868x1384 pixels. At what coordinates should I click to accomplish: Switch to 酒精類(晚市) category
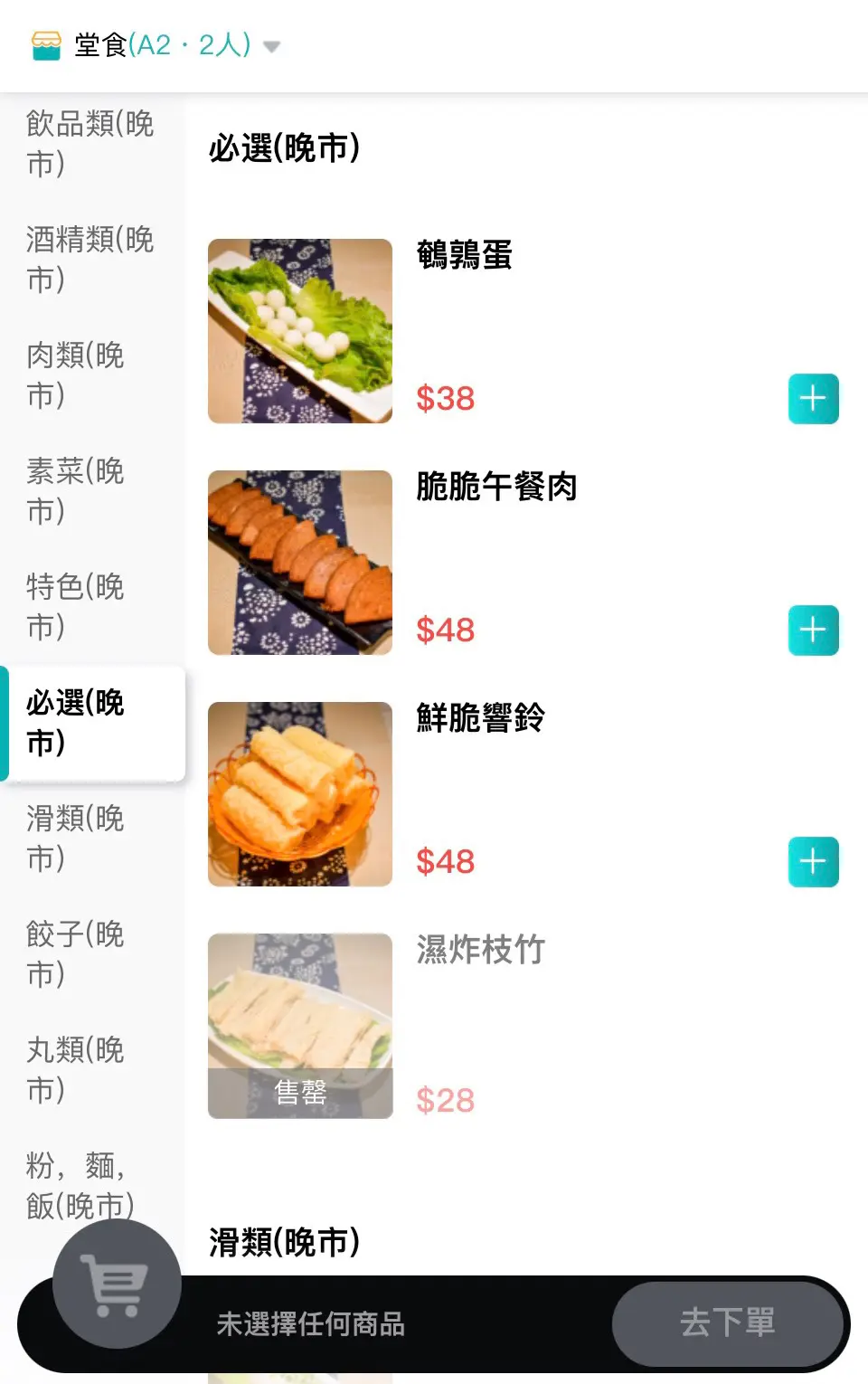pos(90,259)
